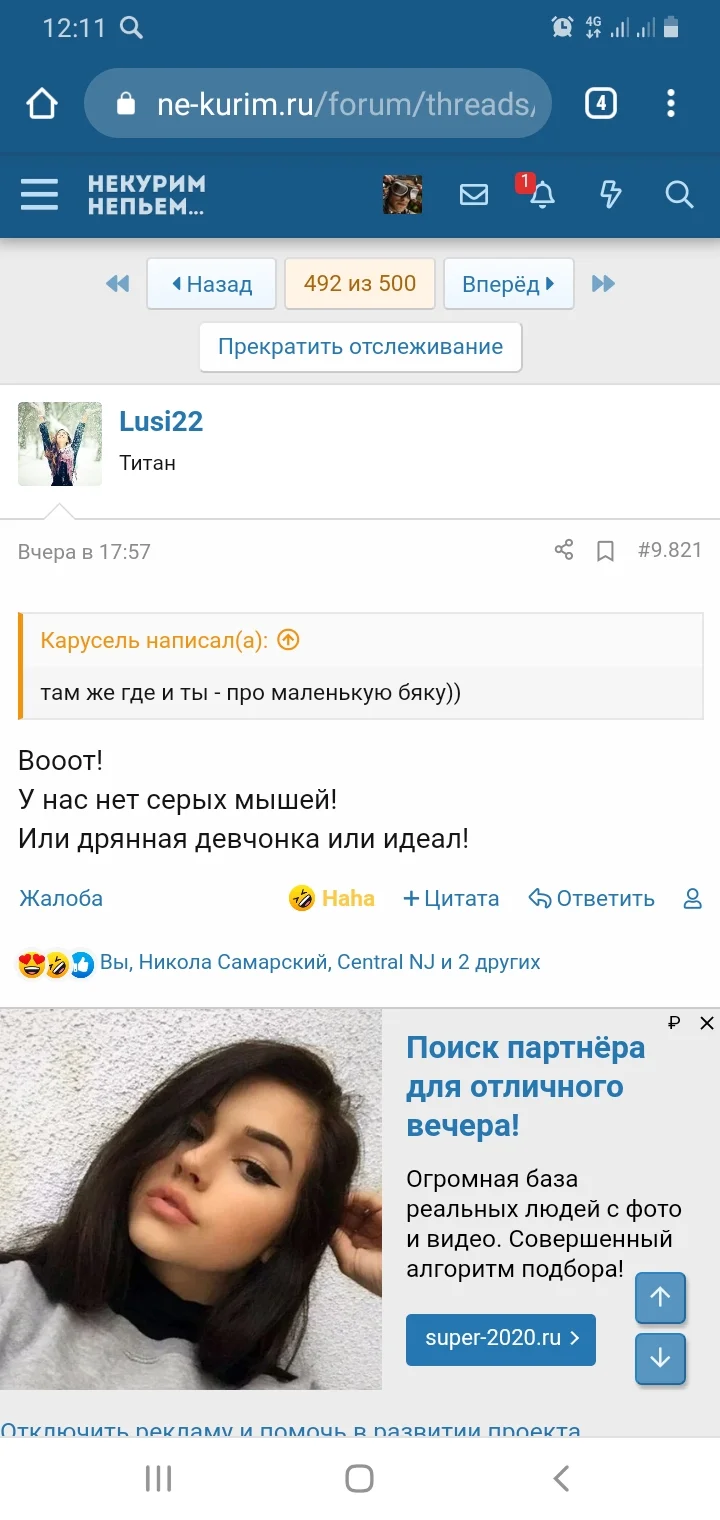Click 492 из 500 page indicator

pos(359,283)
